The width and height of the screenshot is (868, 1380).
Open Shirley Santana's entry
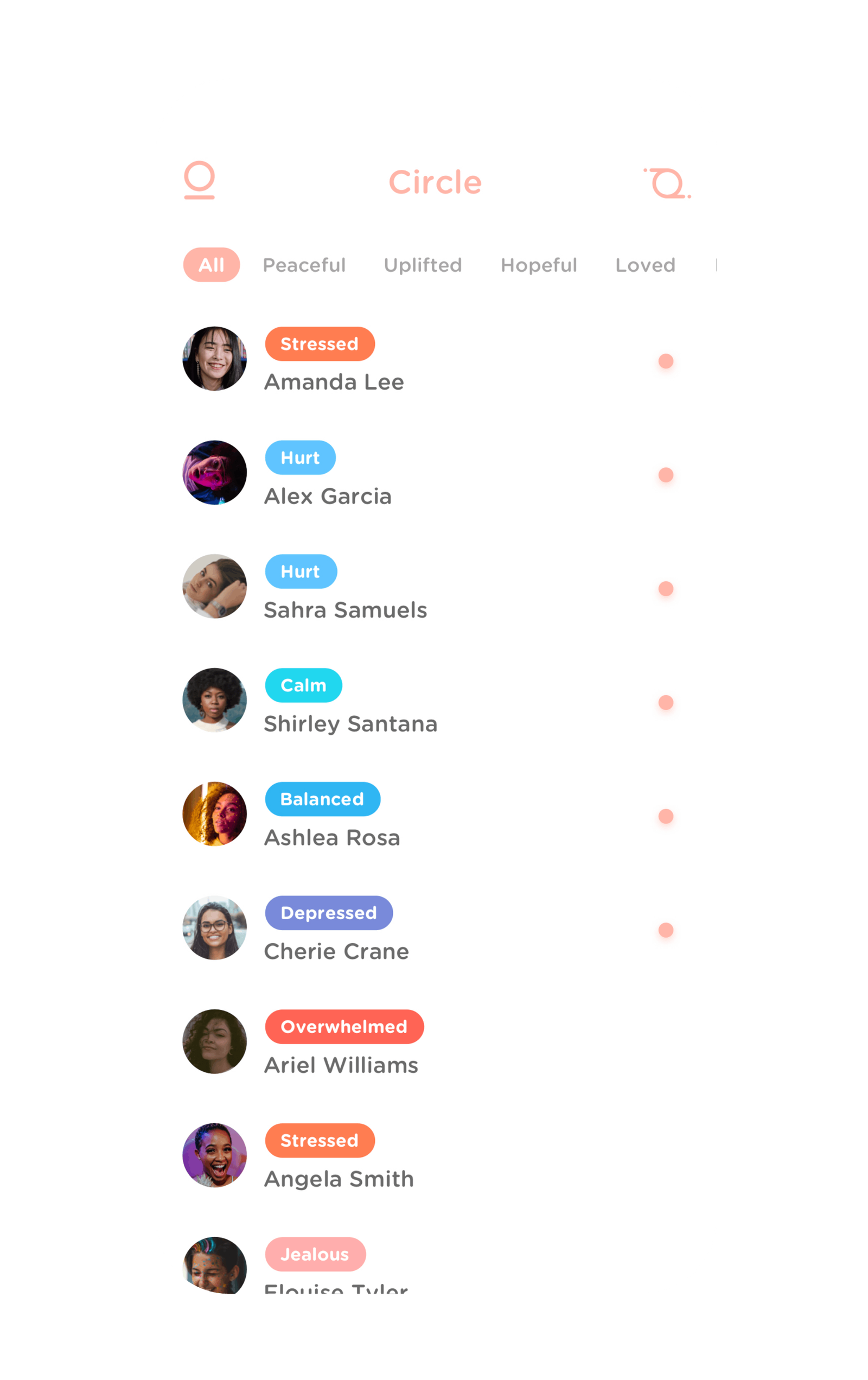click(x=350, y=724)
